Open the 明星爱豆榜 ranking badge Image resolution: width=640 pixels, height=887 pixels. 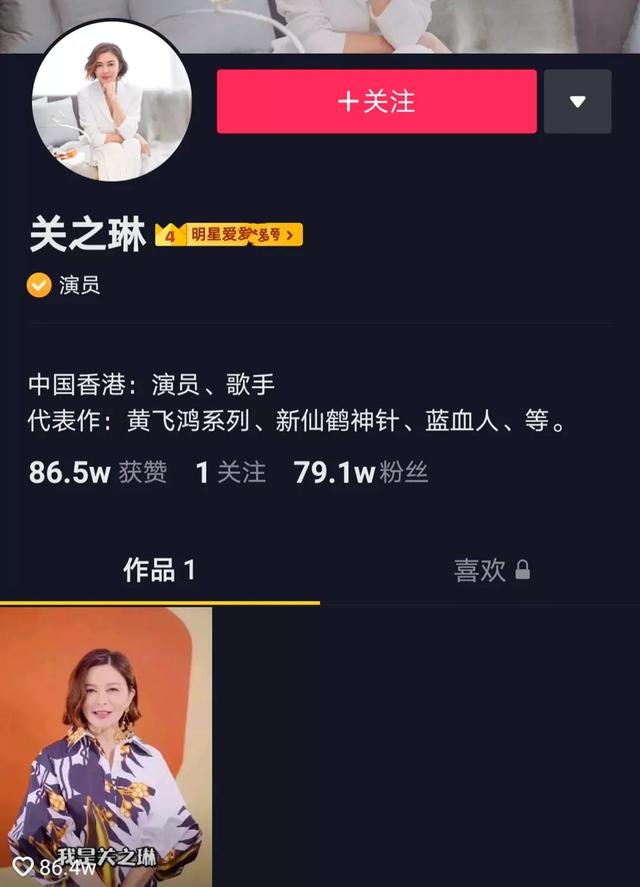(229, 235)
